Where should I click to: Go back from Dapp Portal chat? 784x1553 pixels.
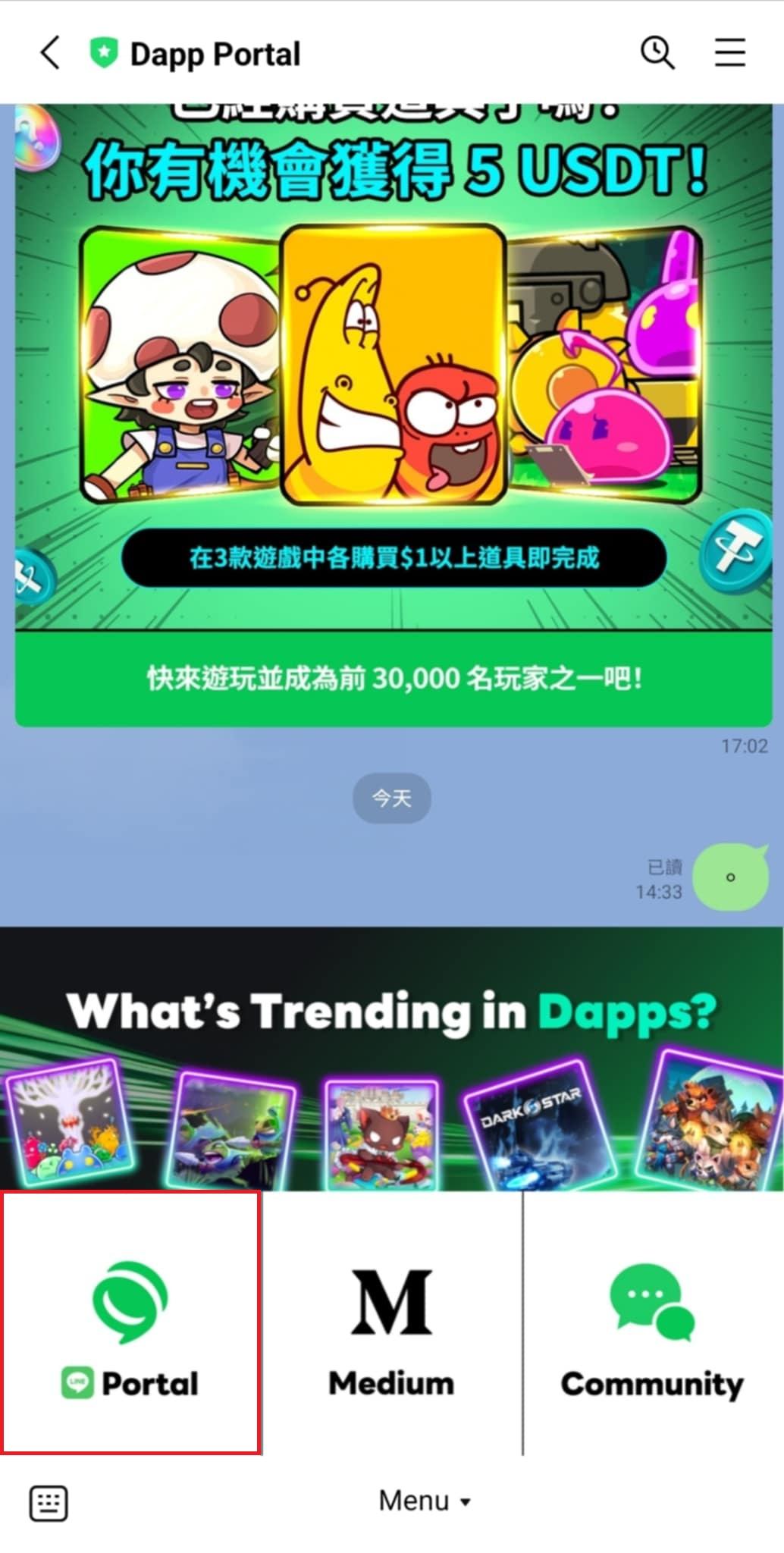point(50,53)
